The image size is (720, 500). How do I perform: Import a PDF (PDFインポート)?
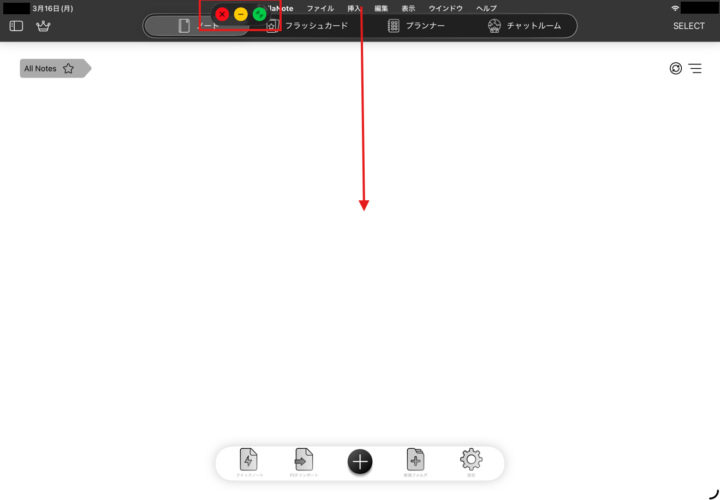(303, 460)
